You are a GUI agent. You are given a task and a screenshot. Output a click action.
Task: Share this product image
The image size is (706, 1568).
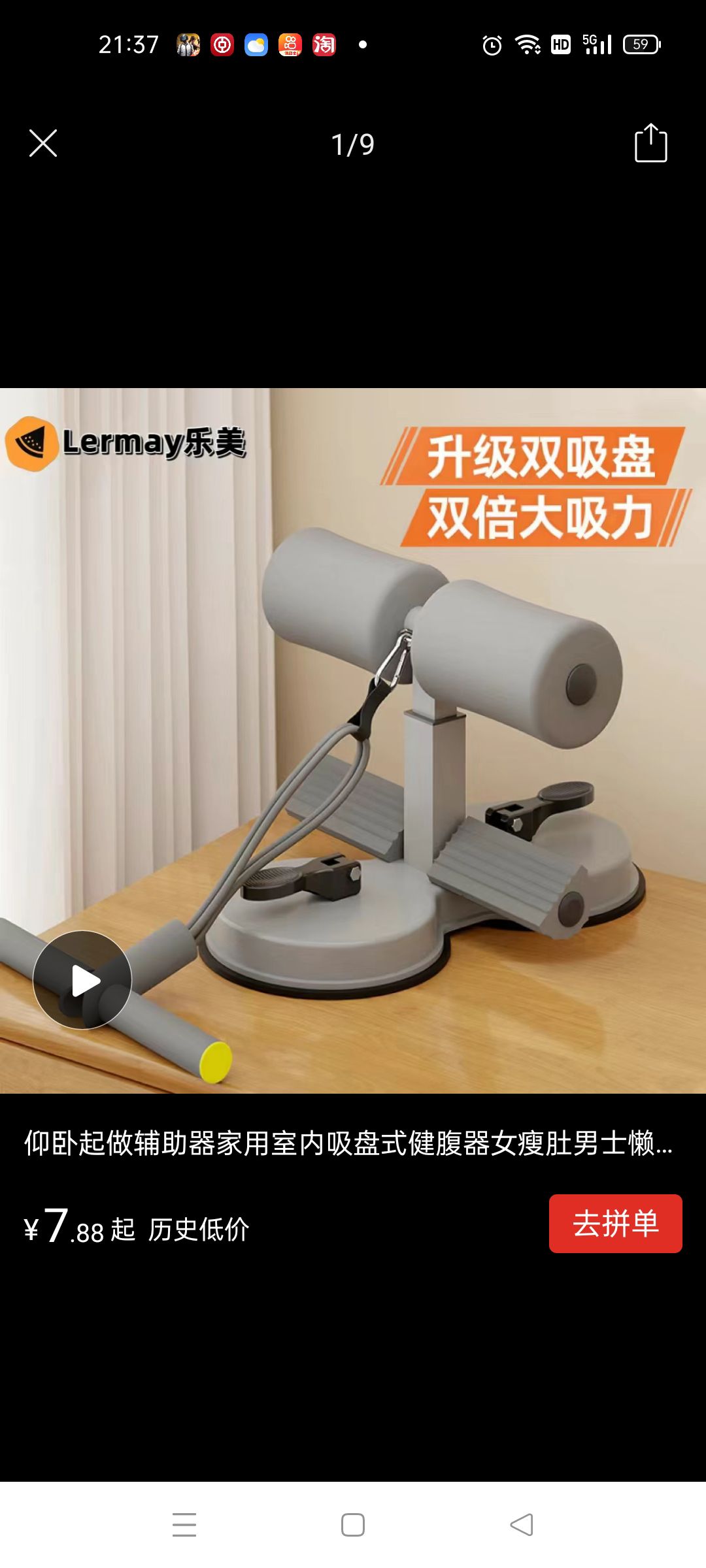point(650,142)
